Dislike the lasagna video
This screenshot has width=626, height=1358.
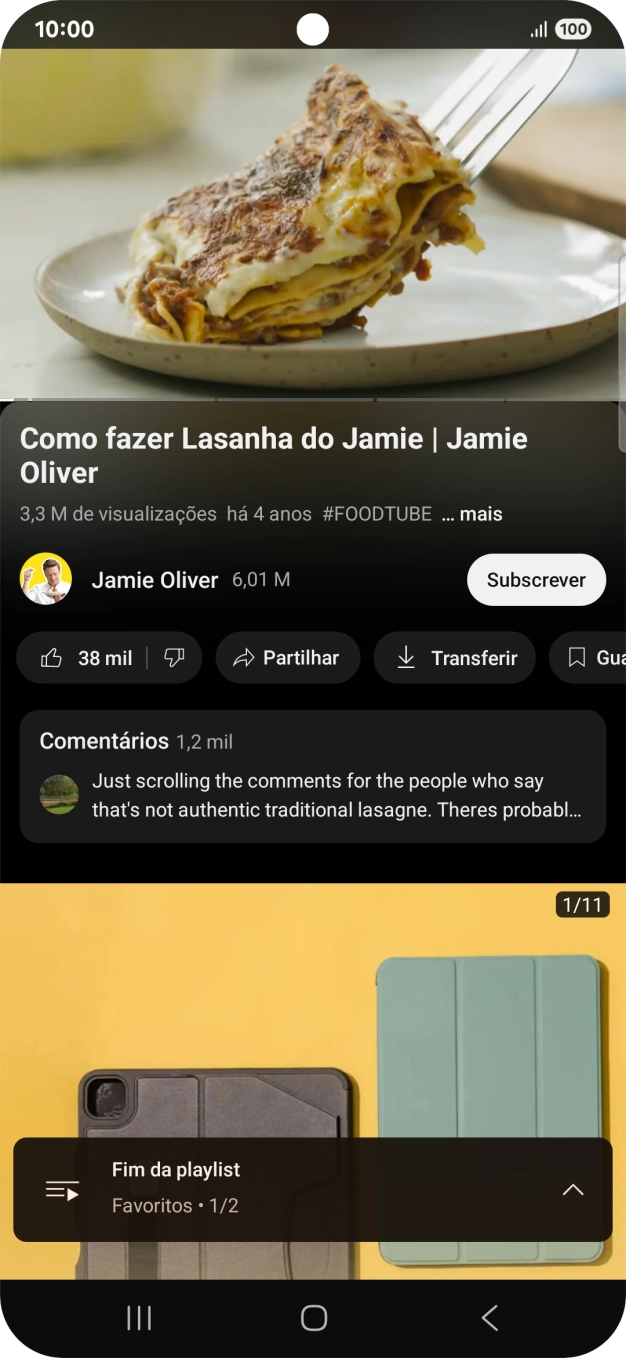[175, 658]
